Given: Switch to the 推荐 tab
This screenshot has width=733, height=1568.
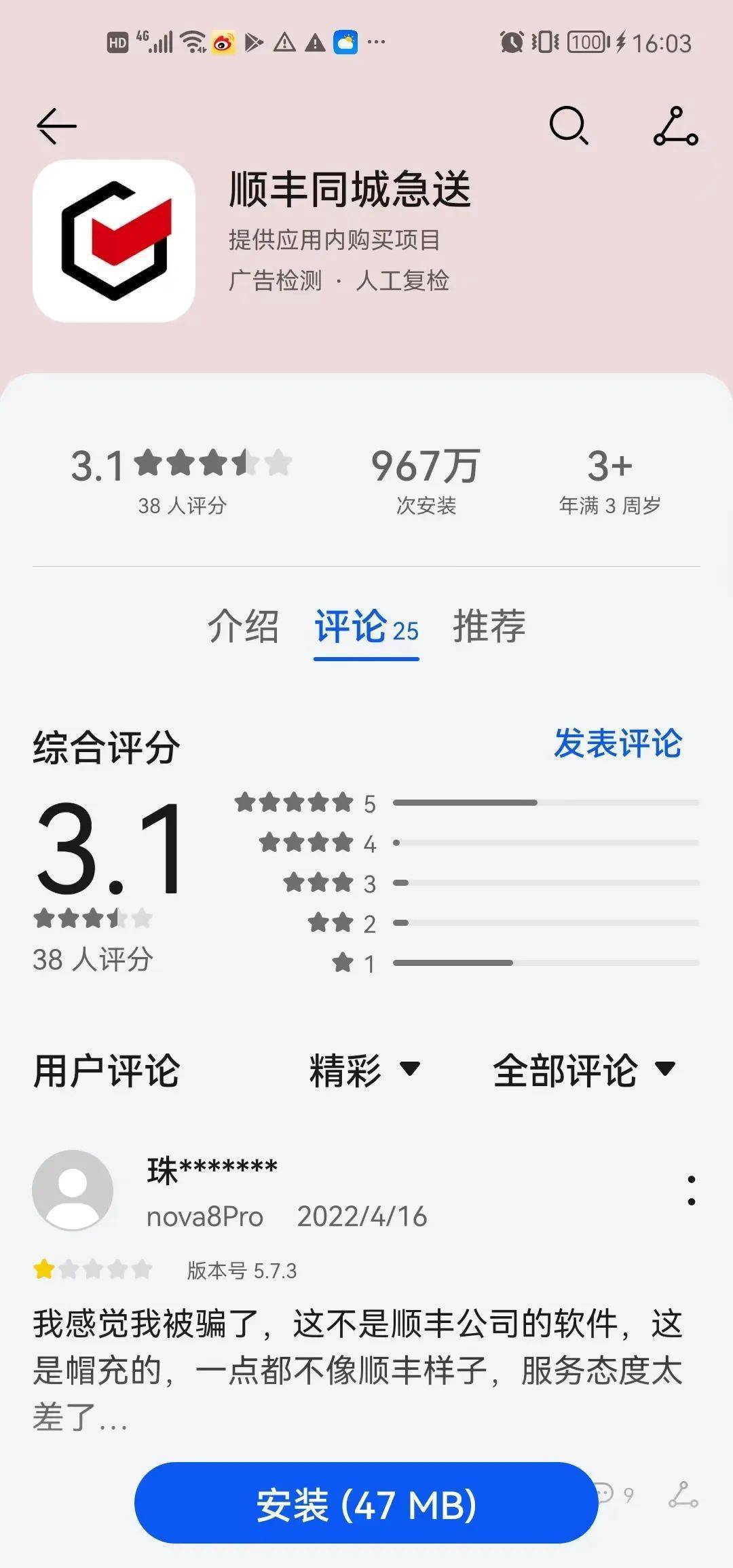Looking at the screenshot, I should point(489,626).
